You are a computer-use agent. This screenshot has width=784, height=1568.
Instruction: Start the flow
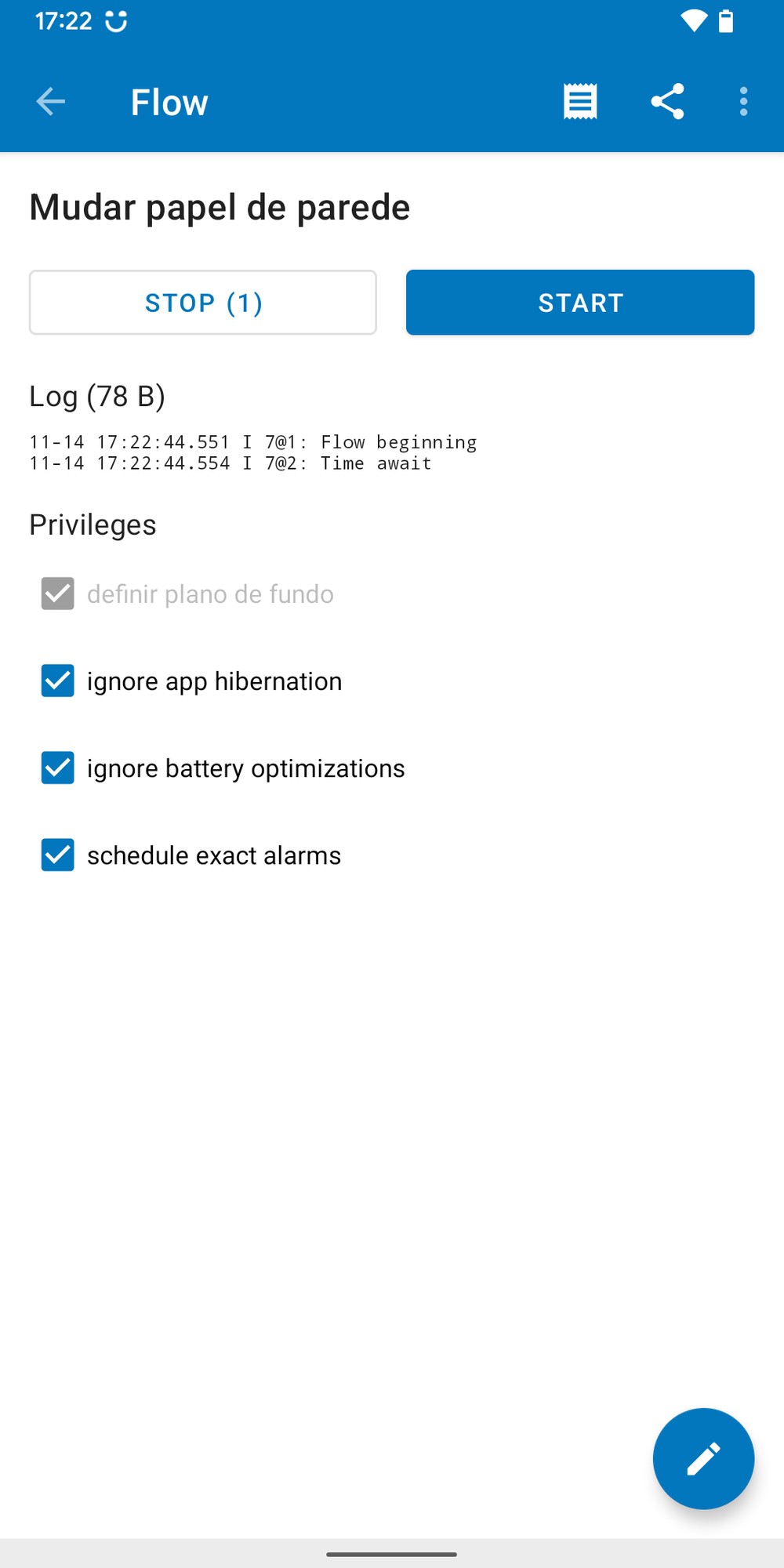[580, 303]
